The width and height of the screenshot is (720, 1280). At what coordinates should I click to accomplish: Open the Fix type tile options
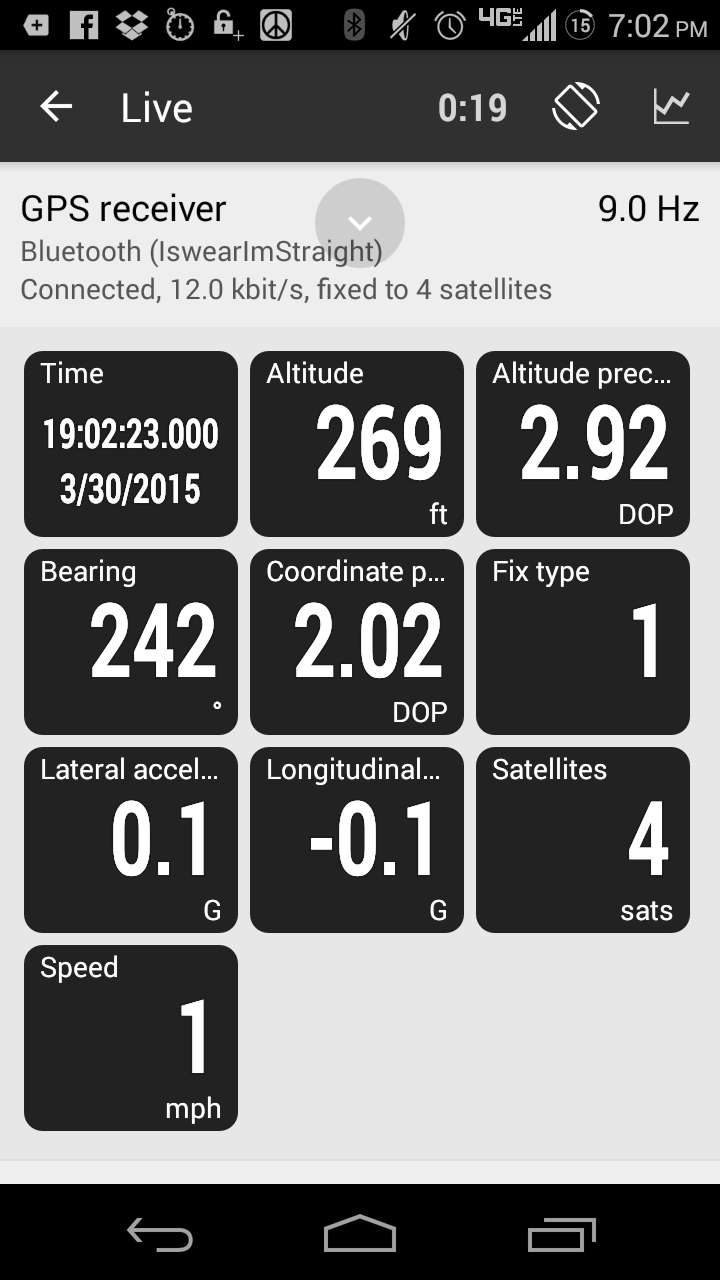coord(583,642)
